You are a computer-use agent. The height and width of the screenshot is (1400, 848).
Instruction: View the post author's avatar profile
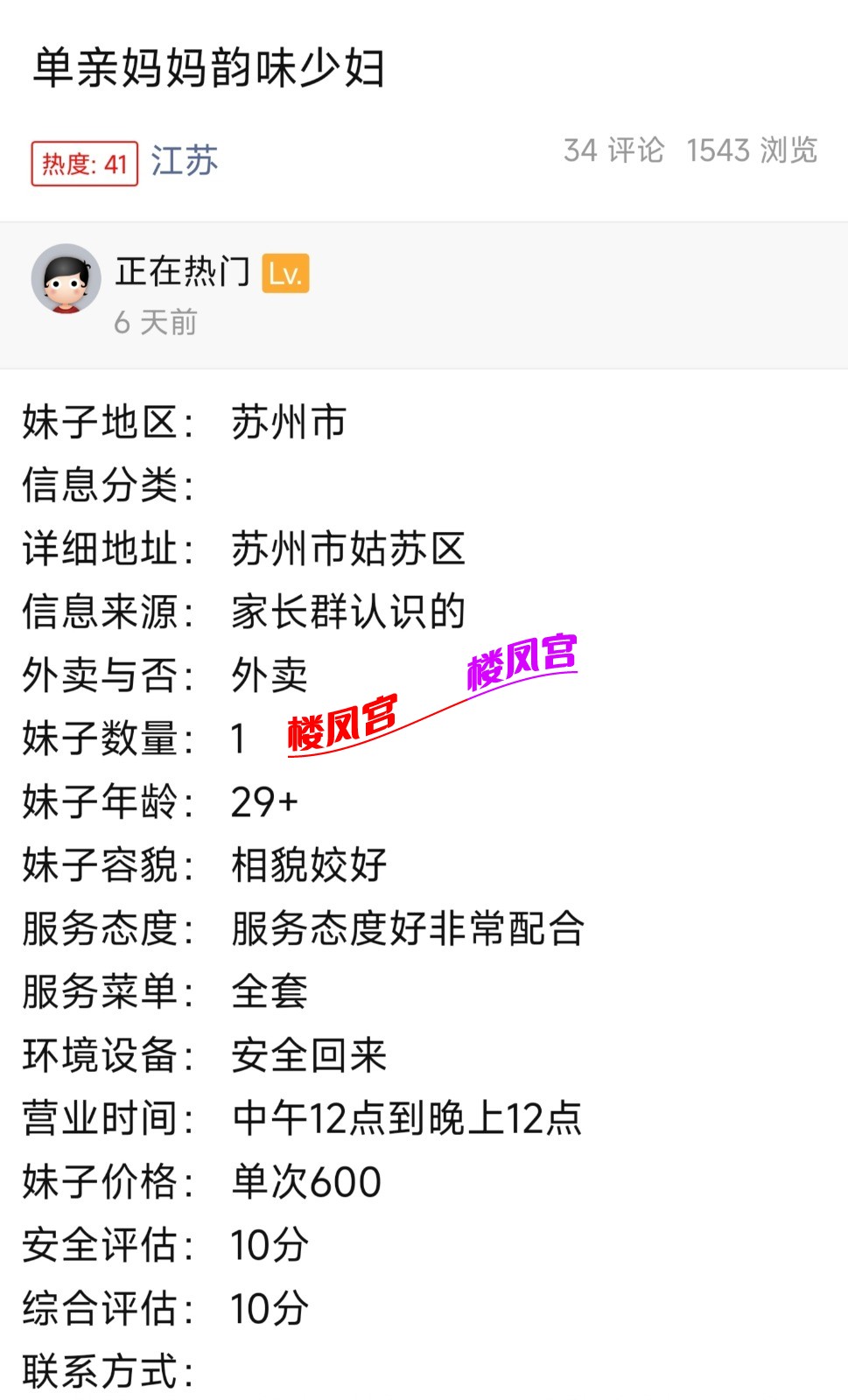[x=67, y=279]
